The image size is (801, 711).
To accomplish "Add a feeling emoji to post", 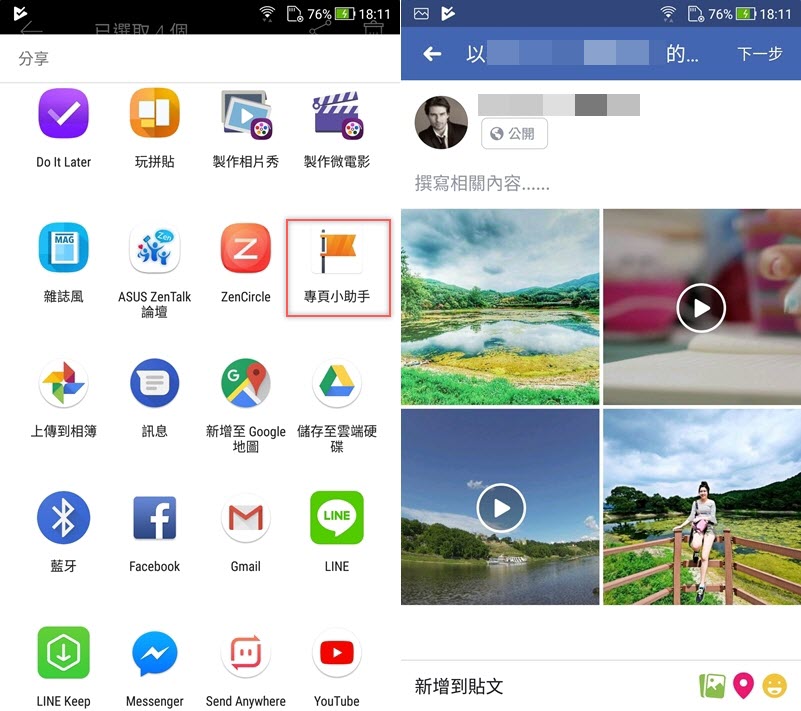I will point(773,686).
